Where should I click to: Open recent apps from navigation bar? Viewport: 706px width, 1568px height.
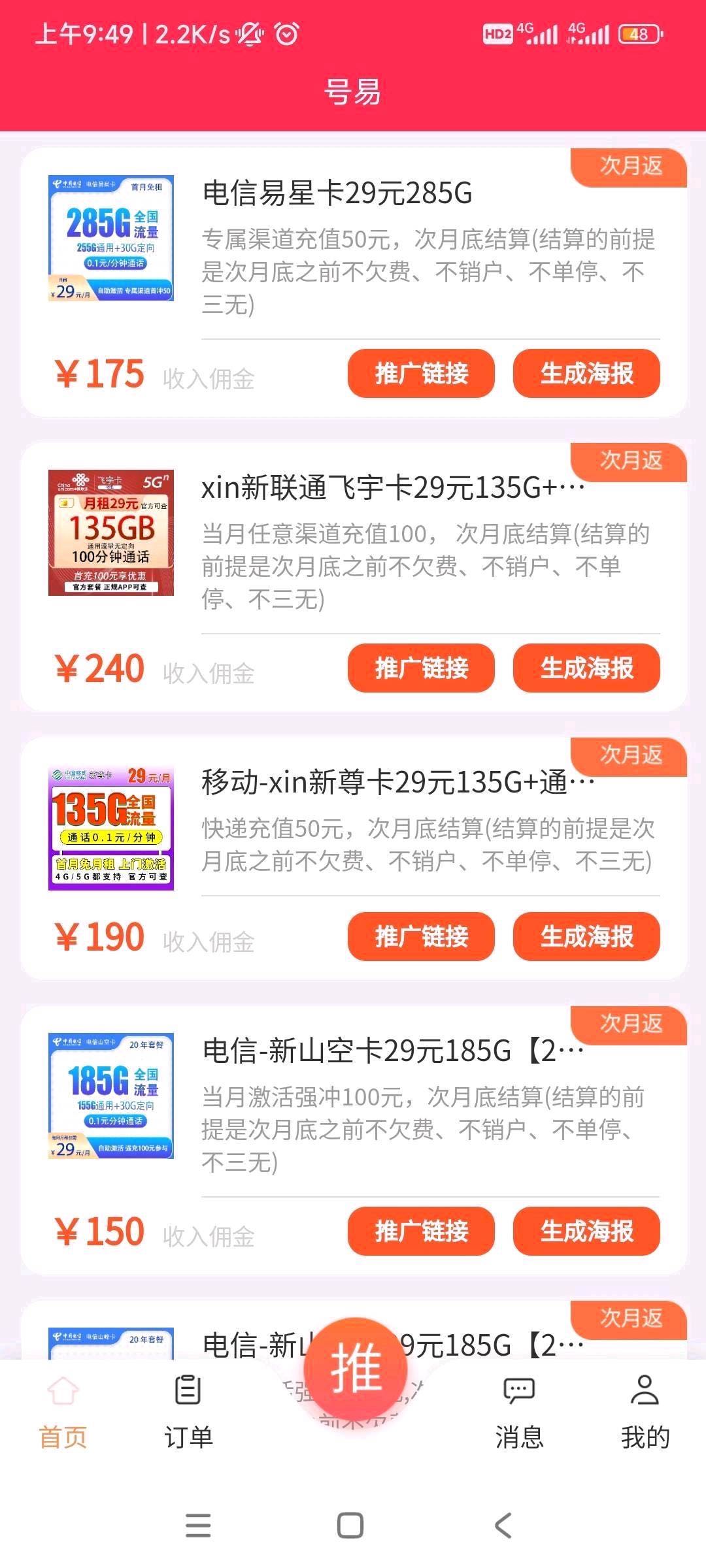(x=198, y=1526)
